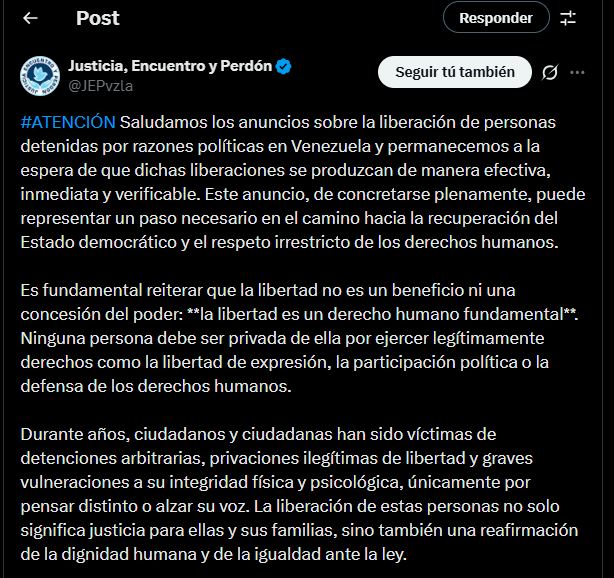
Task: Visit the @JEPvzla handle link
Action: 95,86
